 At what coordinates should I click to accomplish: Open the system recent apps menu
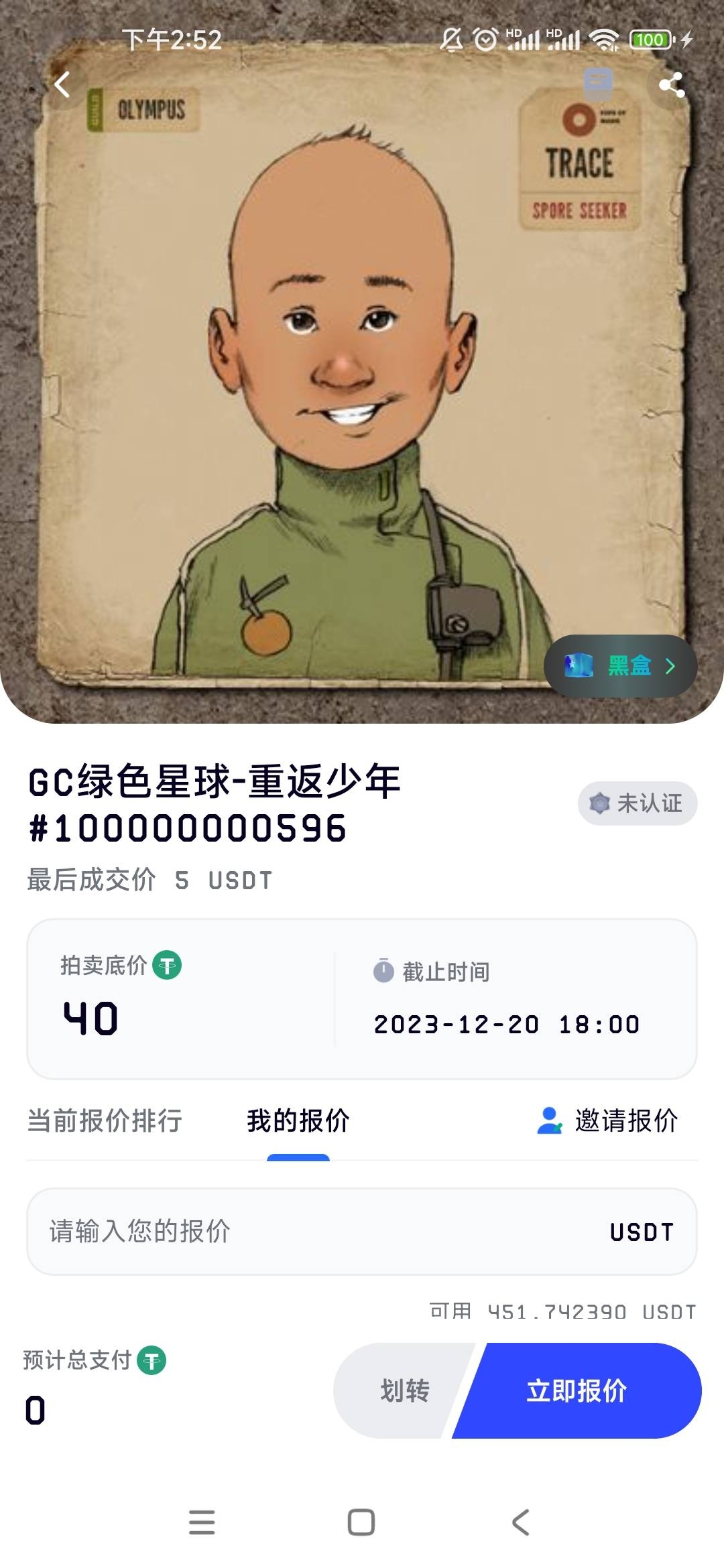click(202, 1522)
